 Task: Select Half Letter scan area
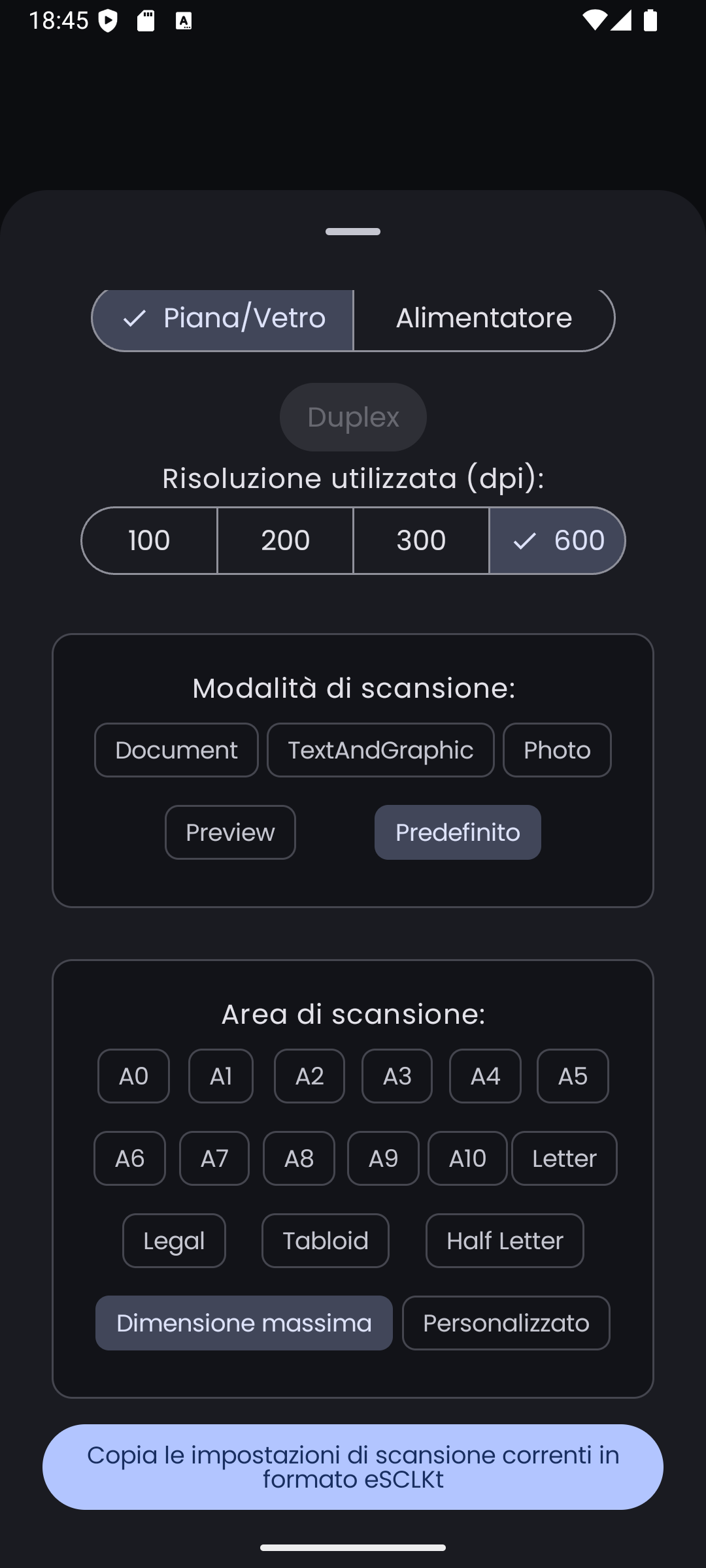(x=505, y=1241)
